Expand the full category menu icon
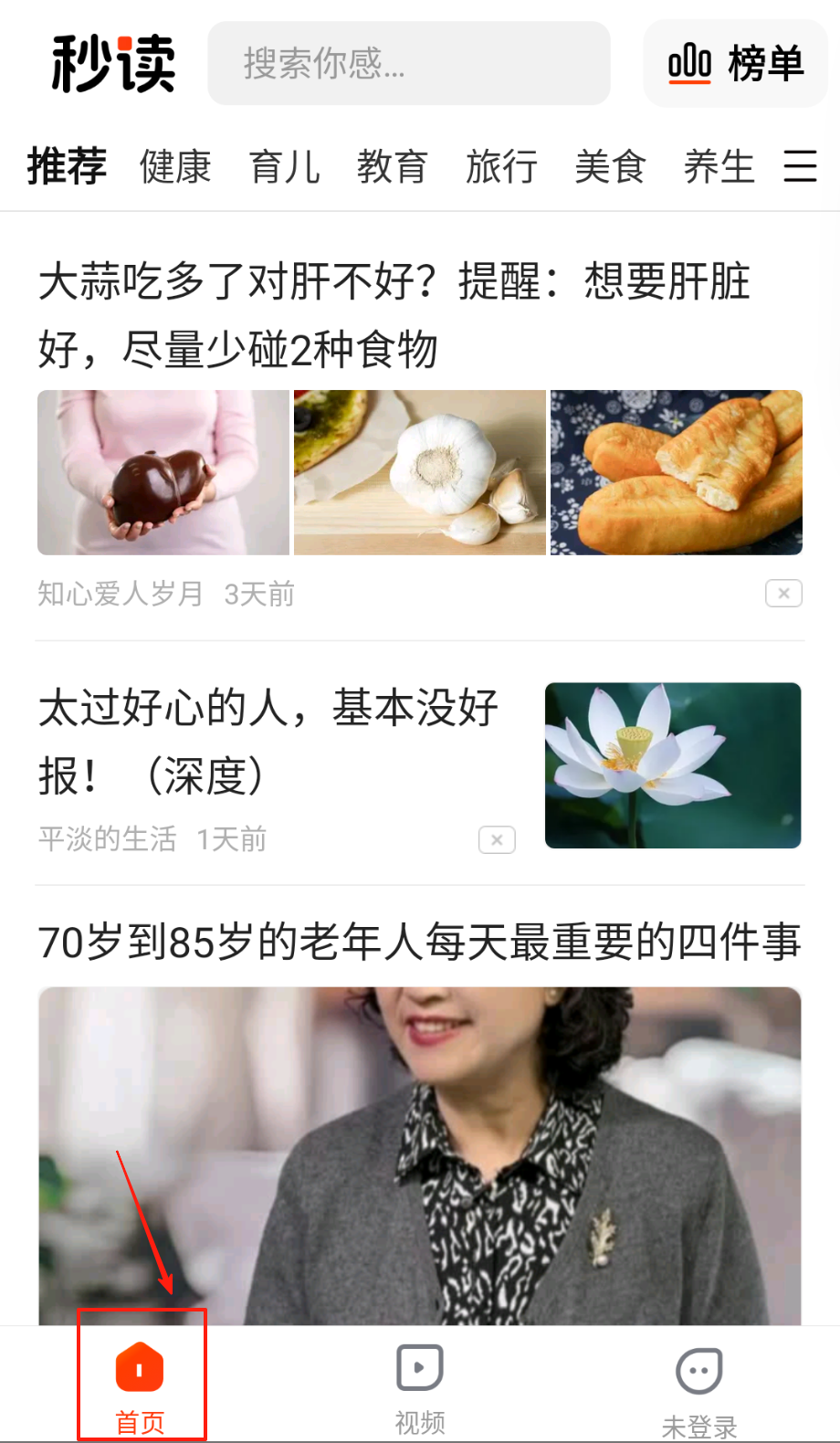 click(800, 167)
